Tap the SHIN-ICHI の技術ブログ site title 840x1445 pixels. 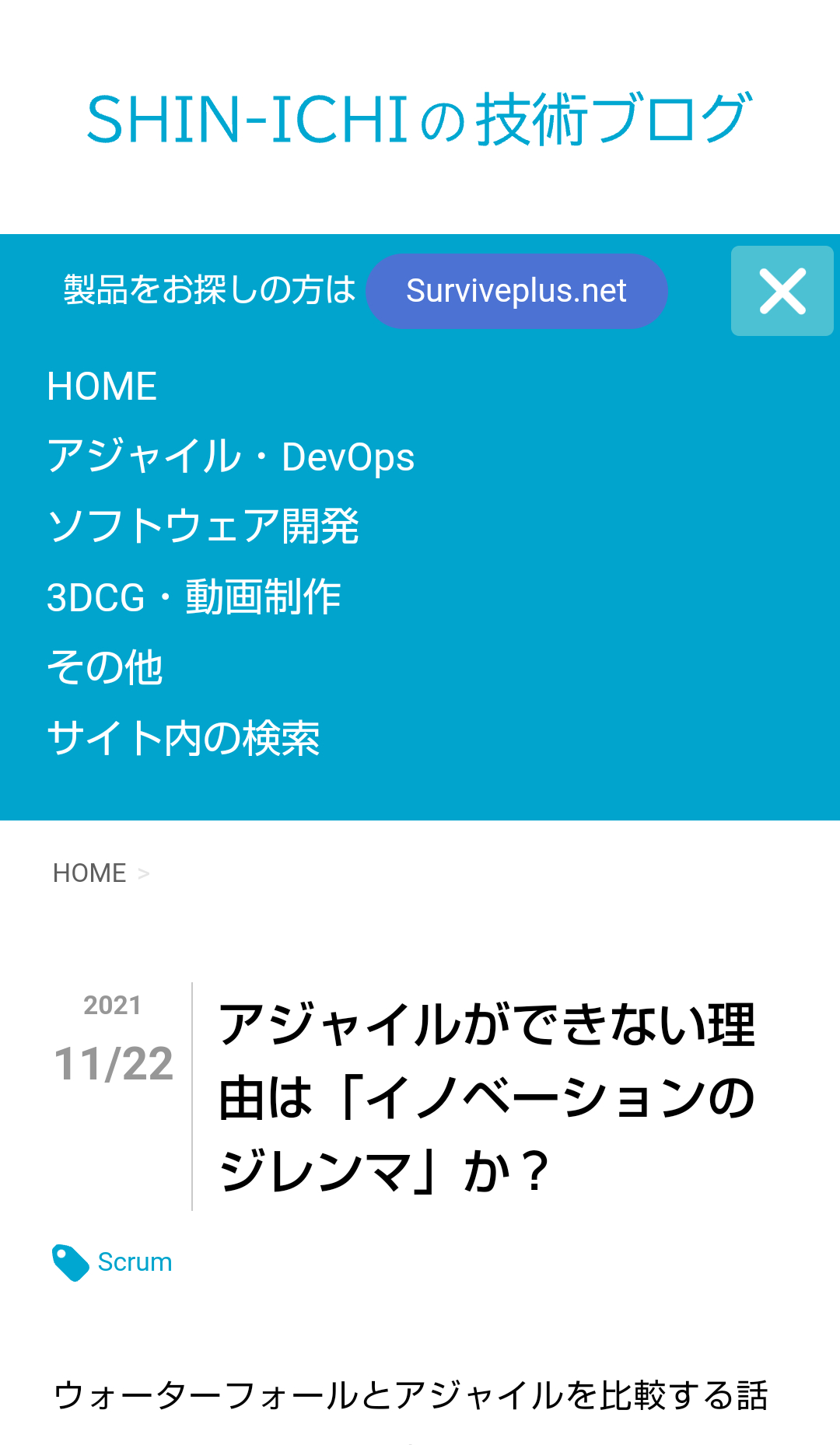coord(420,119)
